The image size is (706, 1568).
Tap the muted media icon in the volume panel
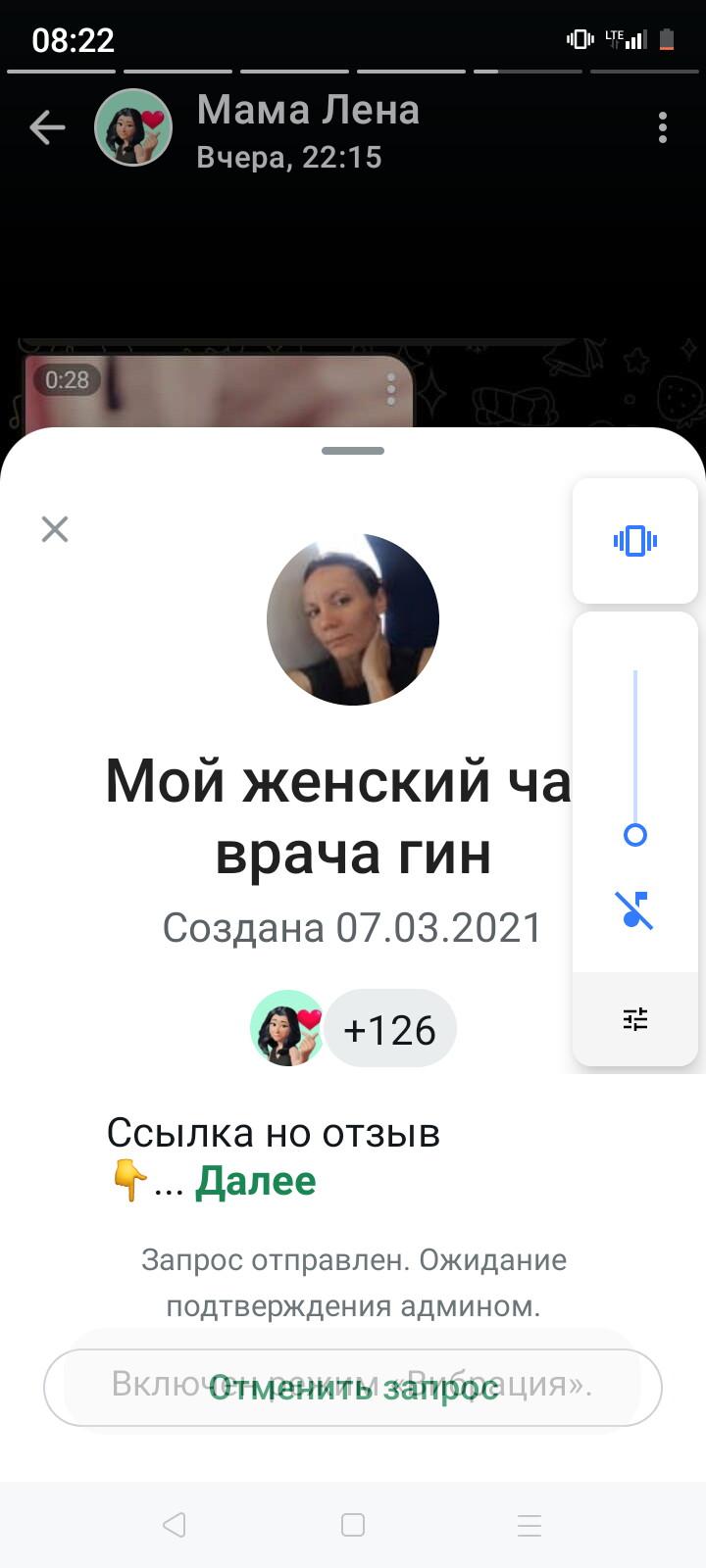(x=634, y=910)
